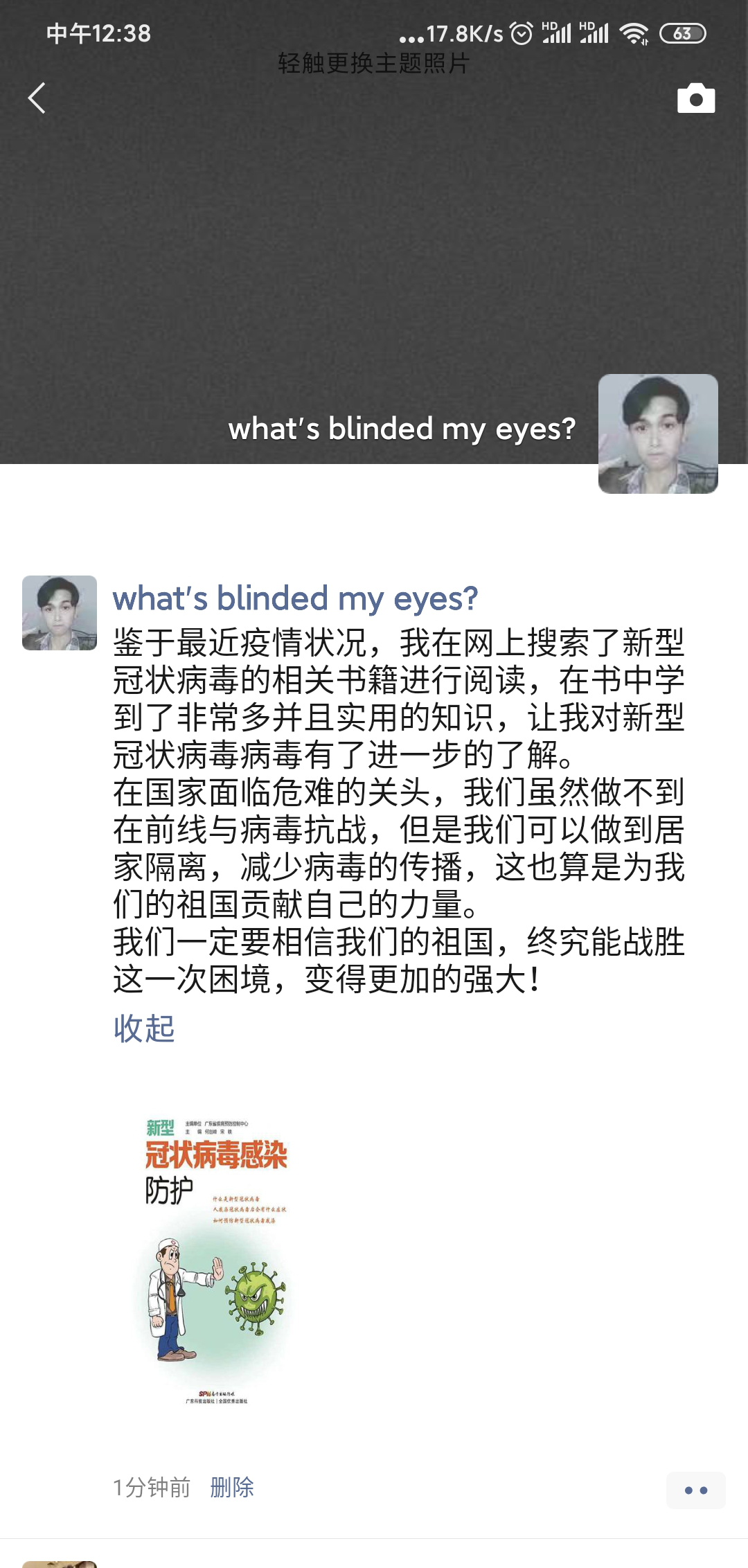The image size is (748, 1568).
Task: Delete the post via 删除
Action: tap(232, 1487)
